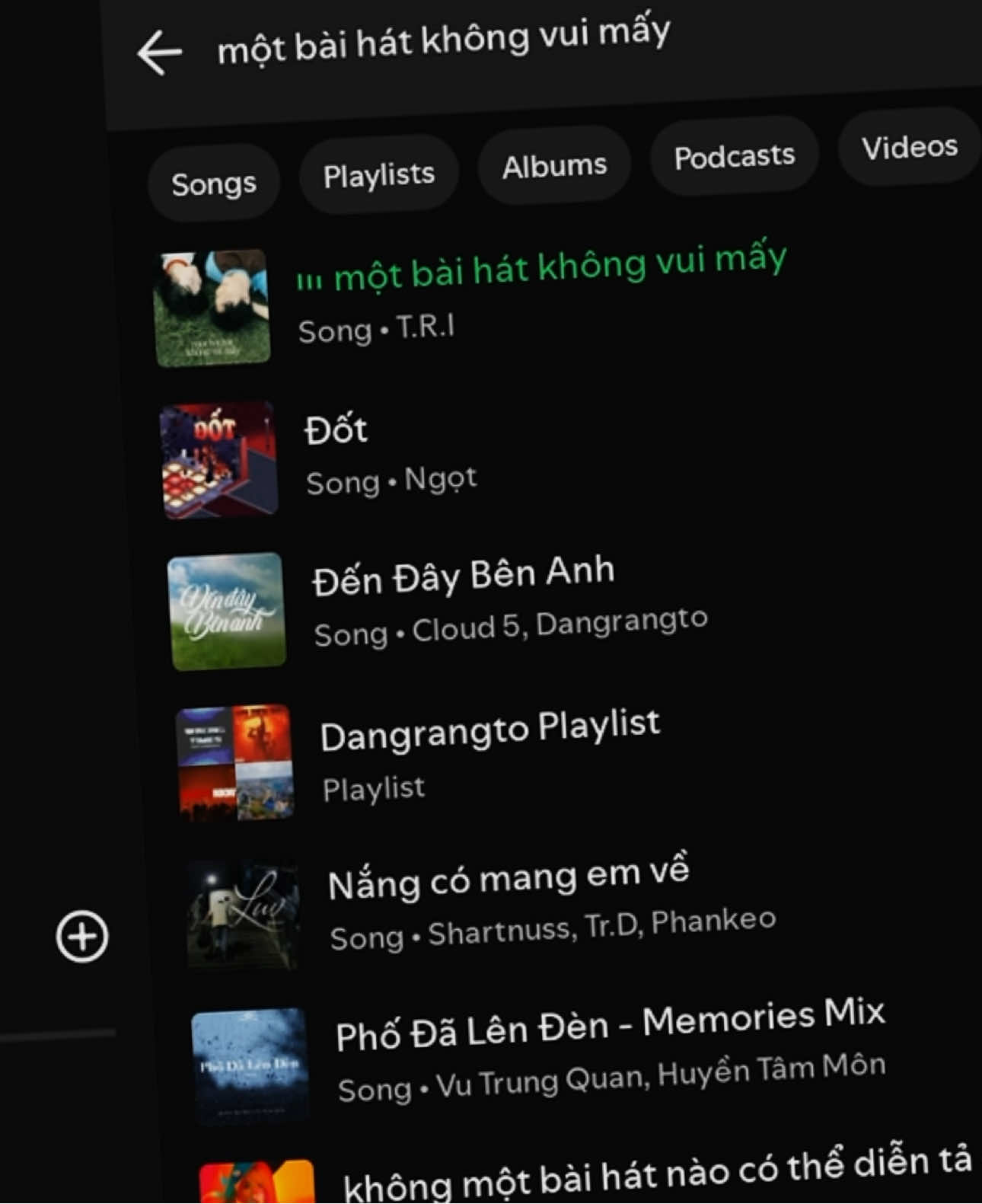This screenshot has height=1204, width=982.
Task: Tap the plus icon on the left edge
Action: pyautogui.click(x=81, y=936)
